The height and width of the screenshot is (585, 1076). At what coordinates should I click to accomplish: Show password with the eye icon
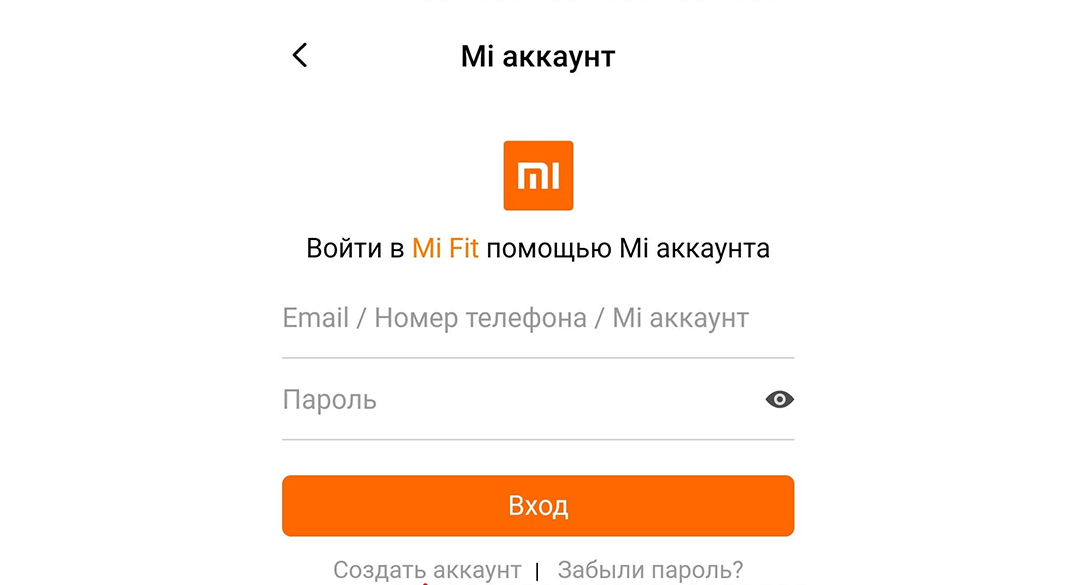[x=779, y=400]
